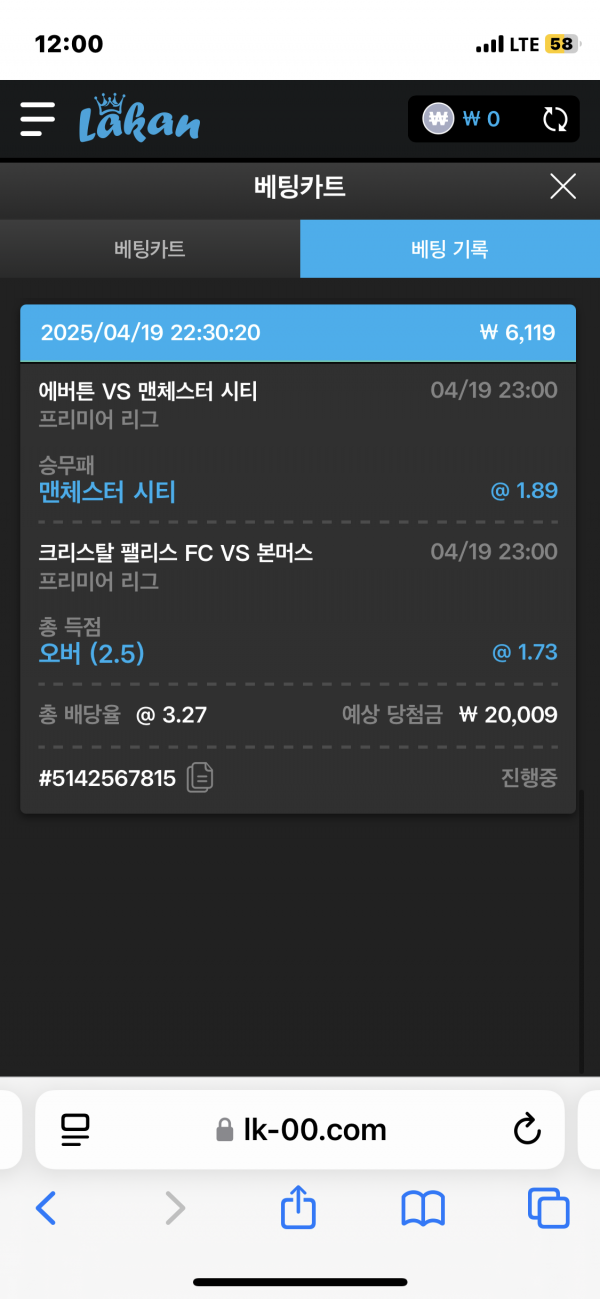Open Safari bookmarks
Viewport: 600px width, 1299px height.
click(423, 1209)
